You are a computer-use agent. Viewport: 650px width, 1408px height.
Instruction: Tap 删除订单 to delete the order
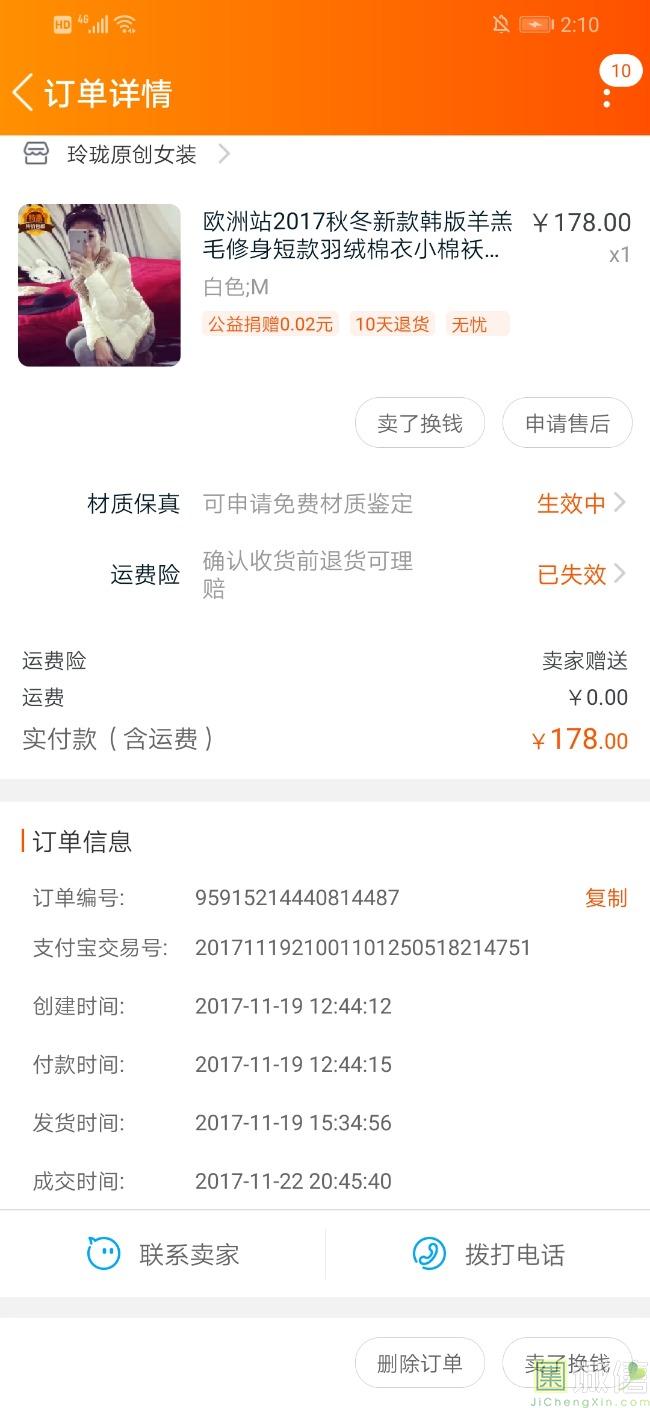[420, 1363]
